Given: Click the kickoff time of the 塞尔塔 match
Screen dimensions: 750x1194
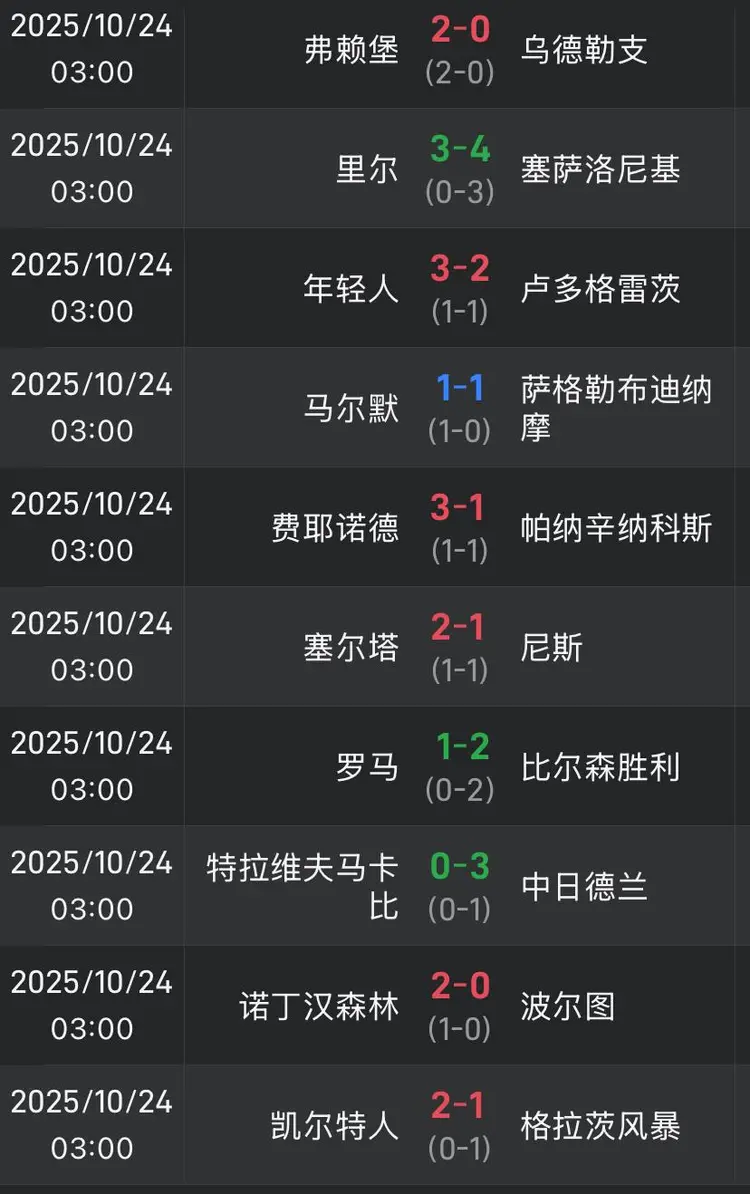Looking at the screenshot, I should (91, 647).
